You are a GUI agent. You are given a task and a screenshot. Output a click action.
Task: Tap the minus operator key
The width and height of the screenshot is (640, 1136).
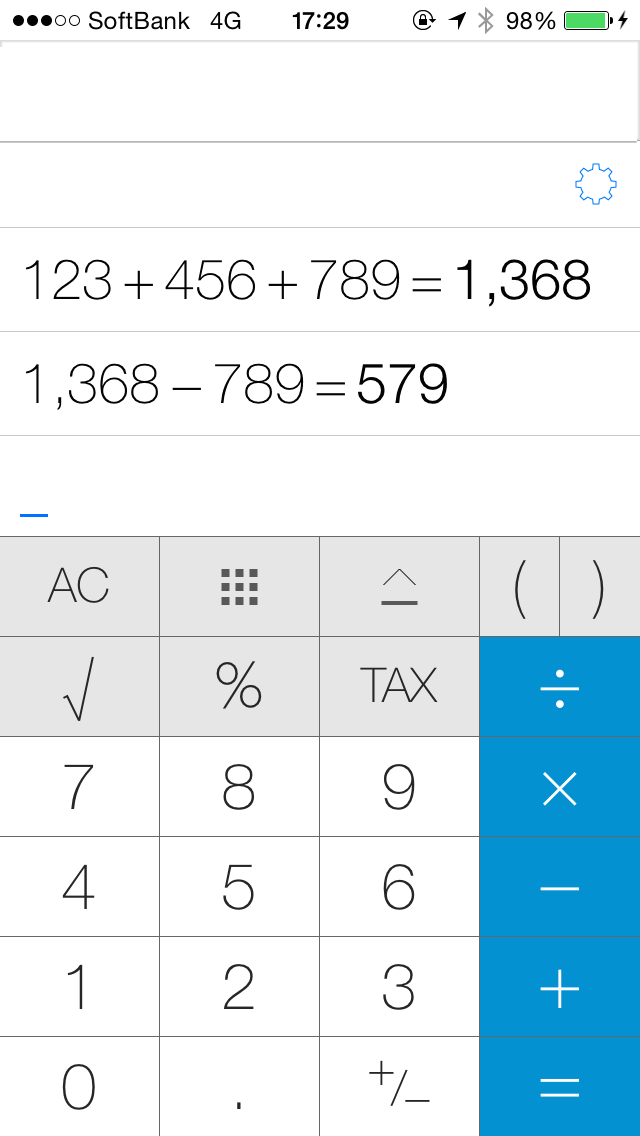[x=560, y=887]
